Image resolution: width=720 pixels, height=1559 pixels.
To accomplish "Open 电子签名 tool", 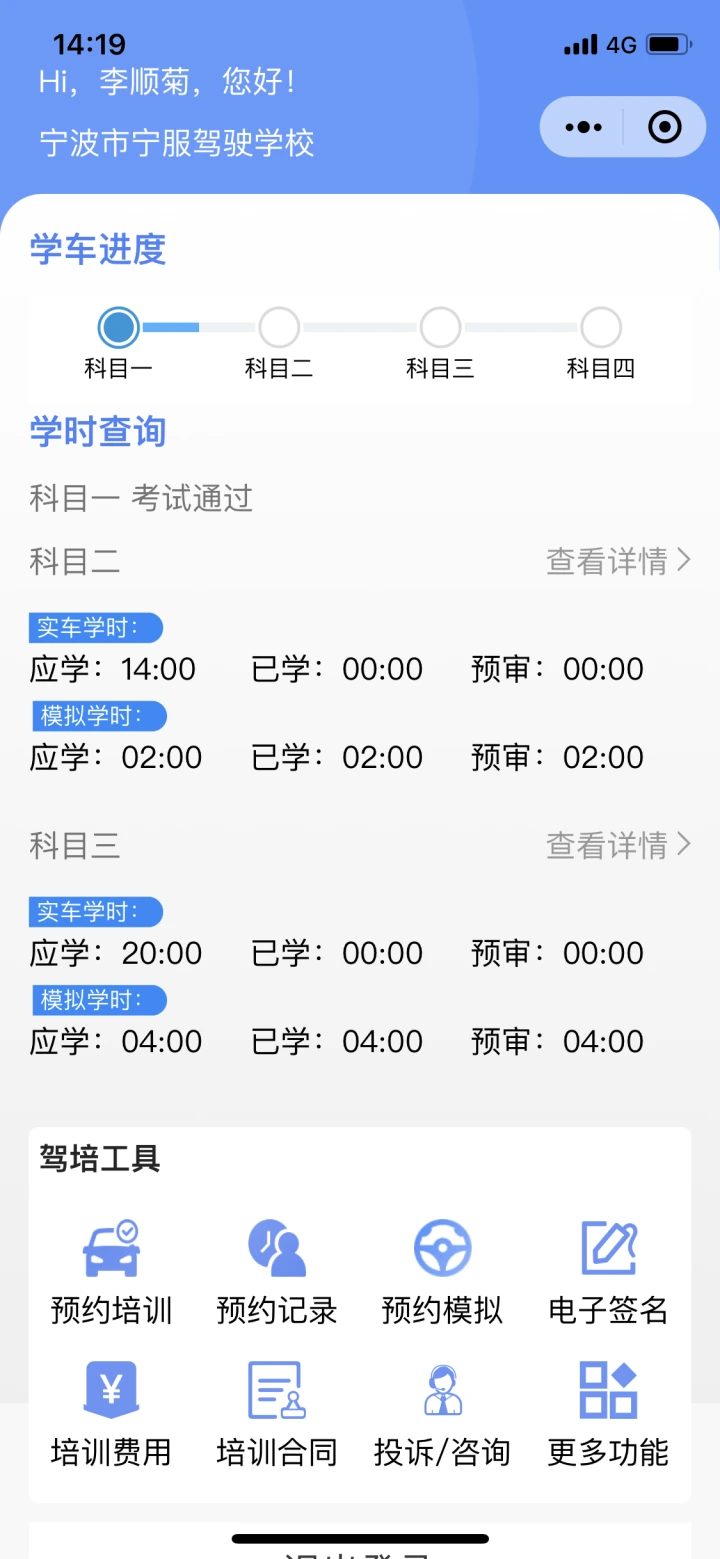I will pos(608,1271).
